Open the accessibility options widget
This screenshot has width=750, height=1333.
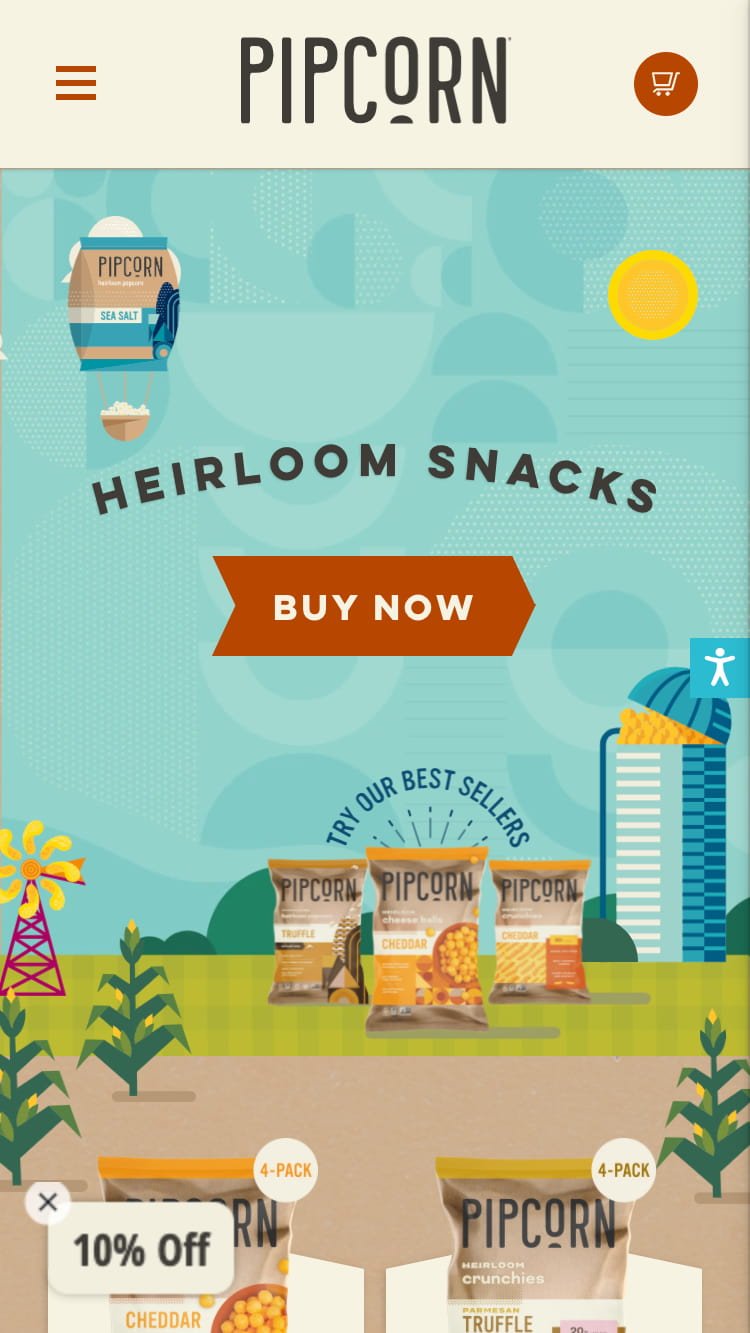pyautogui.click(x=719, y=667)
